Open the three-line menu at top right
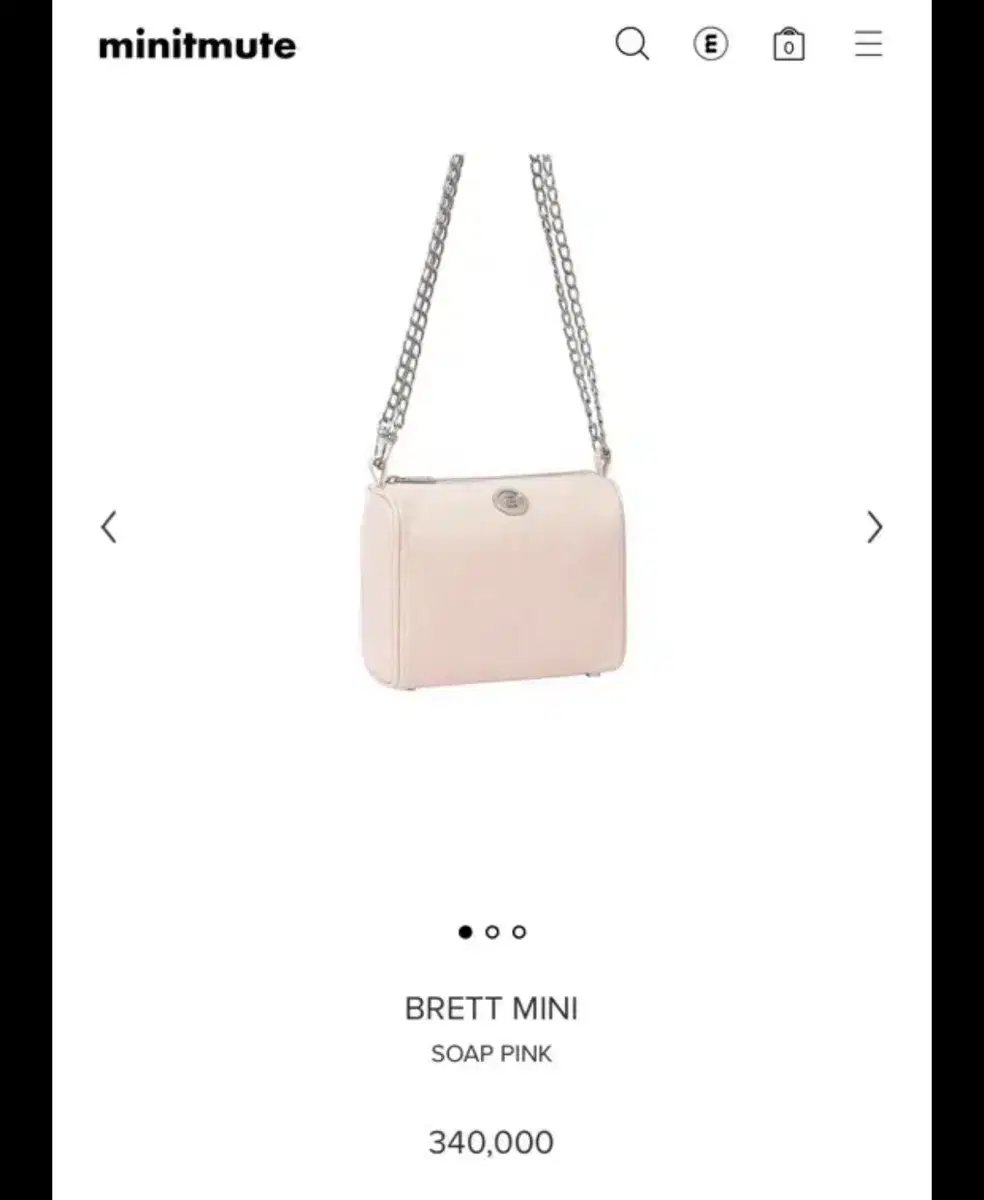This screenshot has height=1200, width=984. coord(868,44)
